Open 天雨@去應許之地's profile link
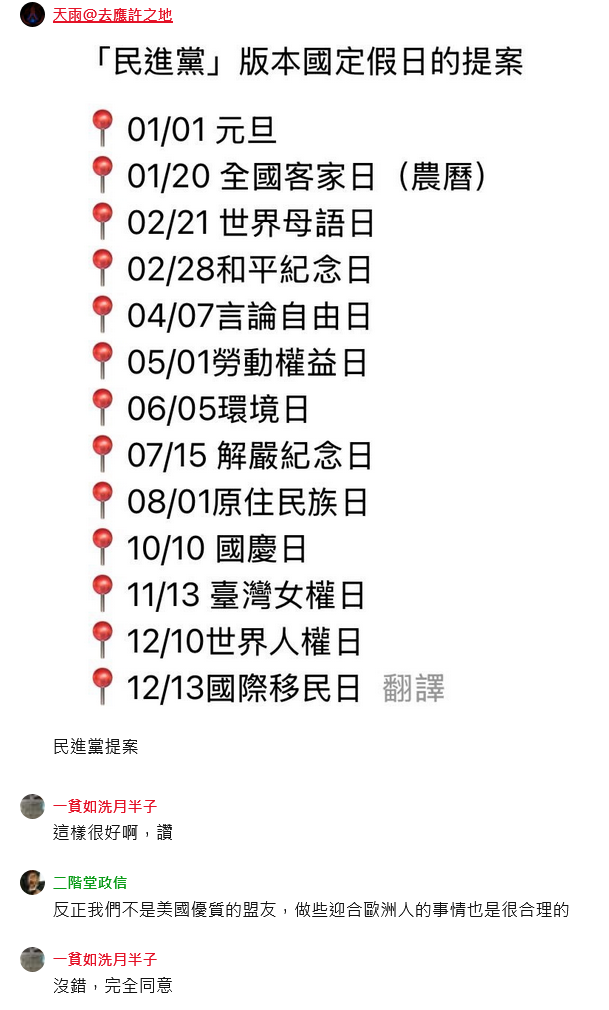609x1010 pixels. pyautogui.click(x=112, y=15)
